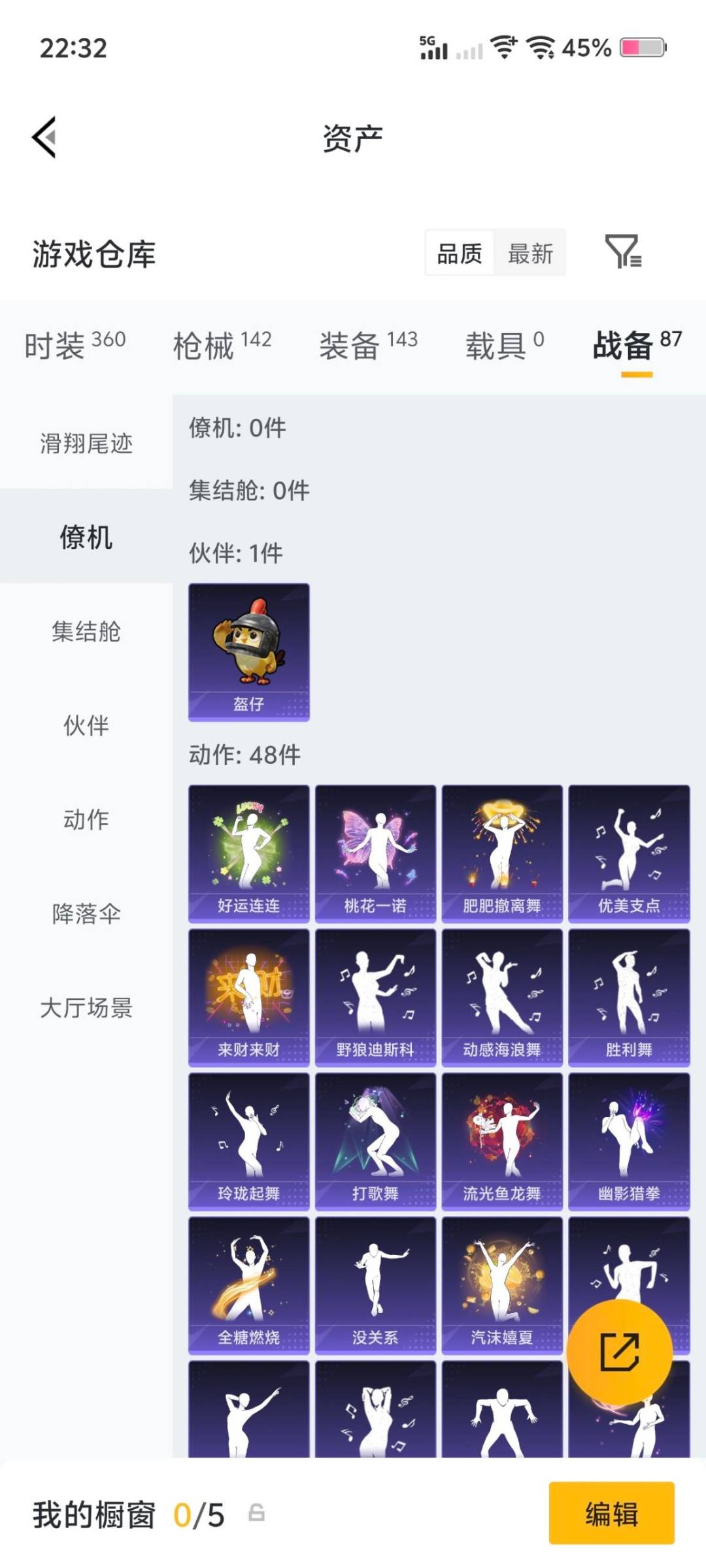
Task: Tap the back arrow on the 资产 page
Action: [x=43, y=137]
